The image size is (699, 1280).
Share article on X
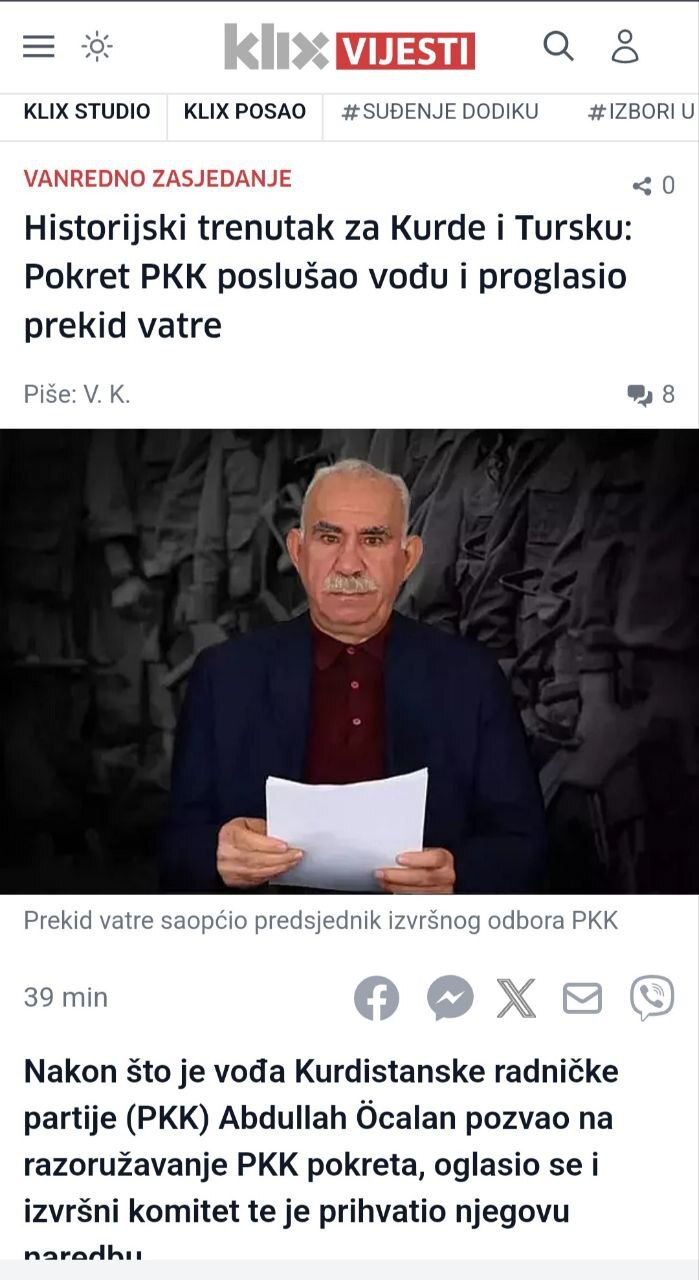click(516, 998)
